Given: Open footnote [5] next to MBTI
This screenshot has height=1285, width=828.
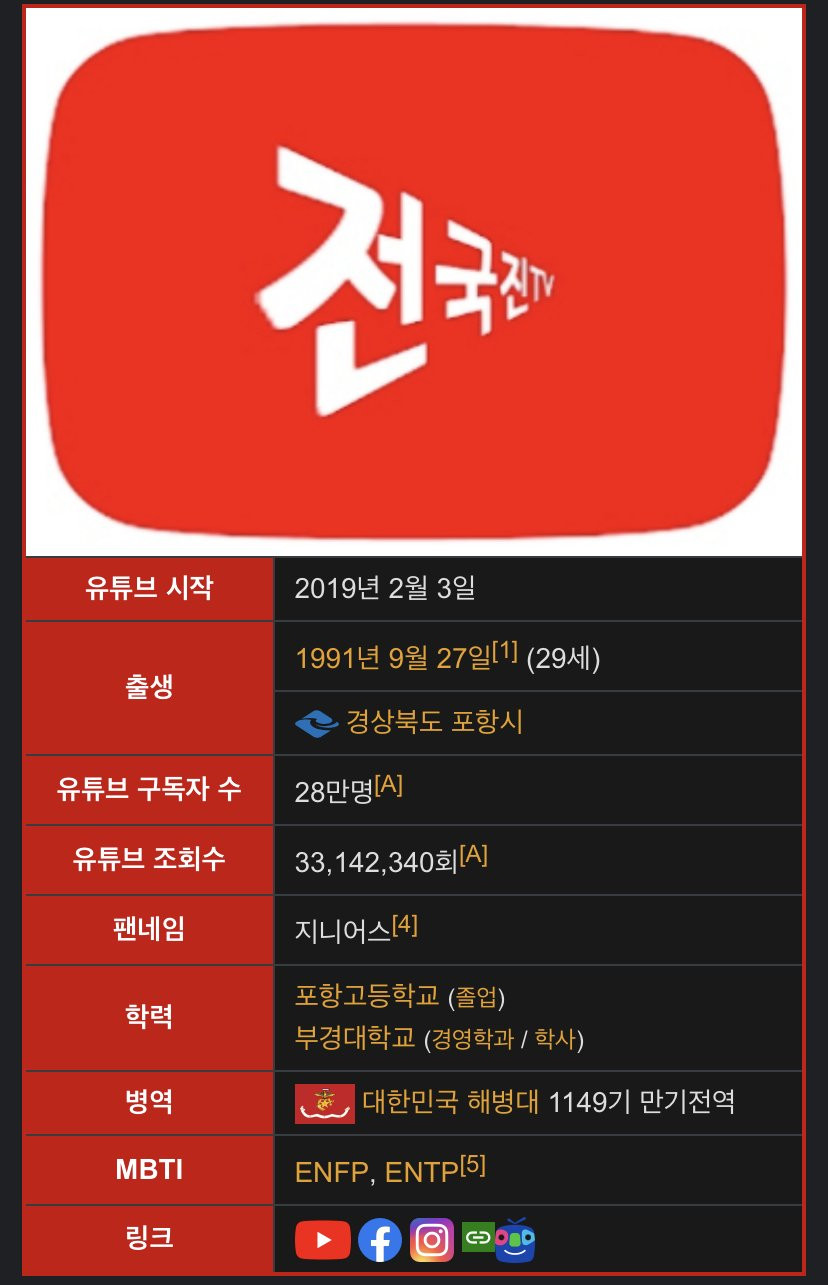Looking at the screenshot, I should click(x=473, y=1165).
